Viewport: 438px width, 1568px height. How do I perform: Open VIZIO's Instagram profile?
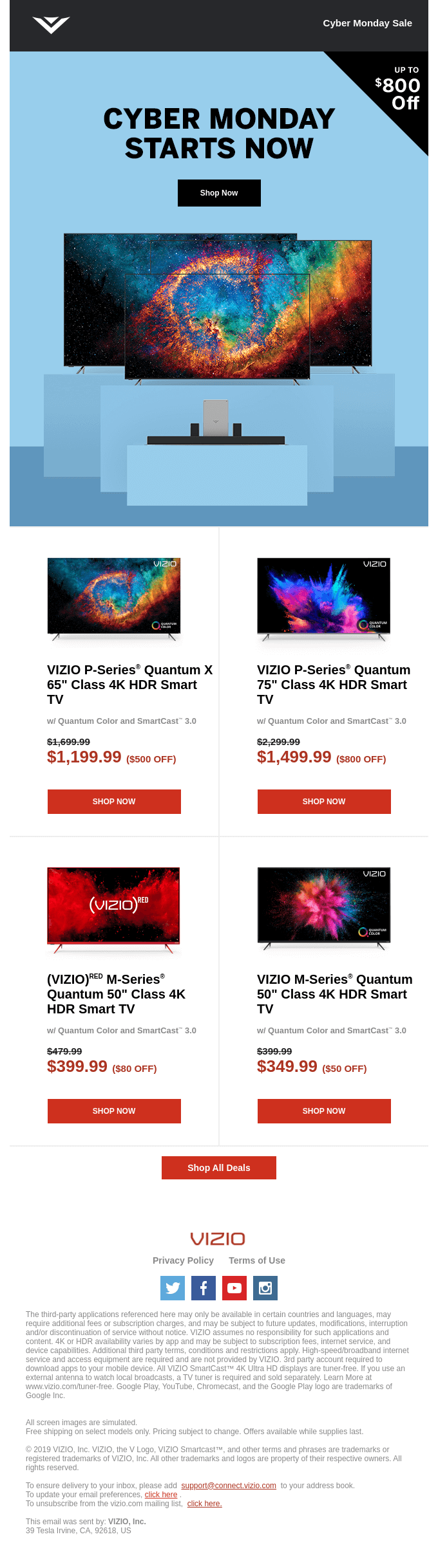pos(265,1287)
